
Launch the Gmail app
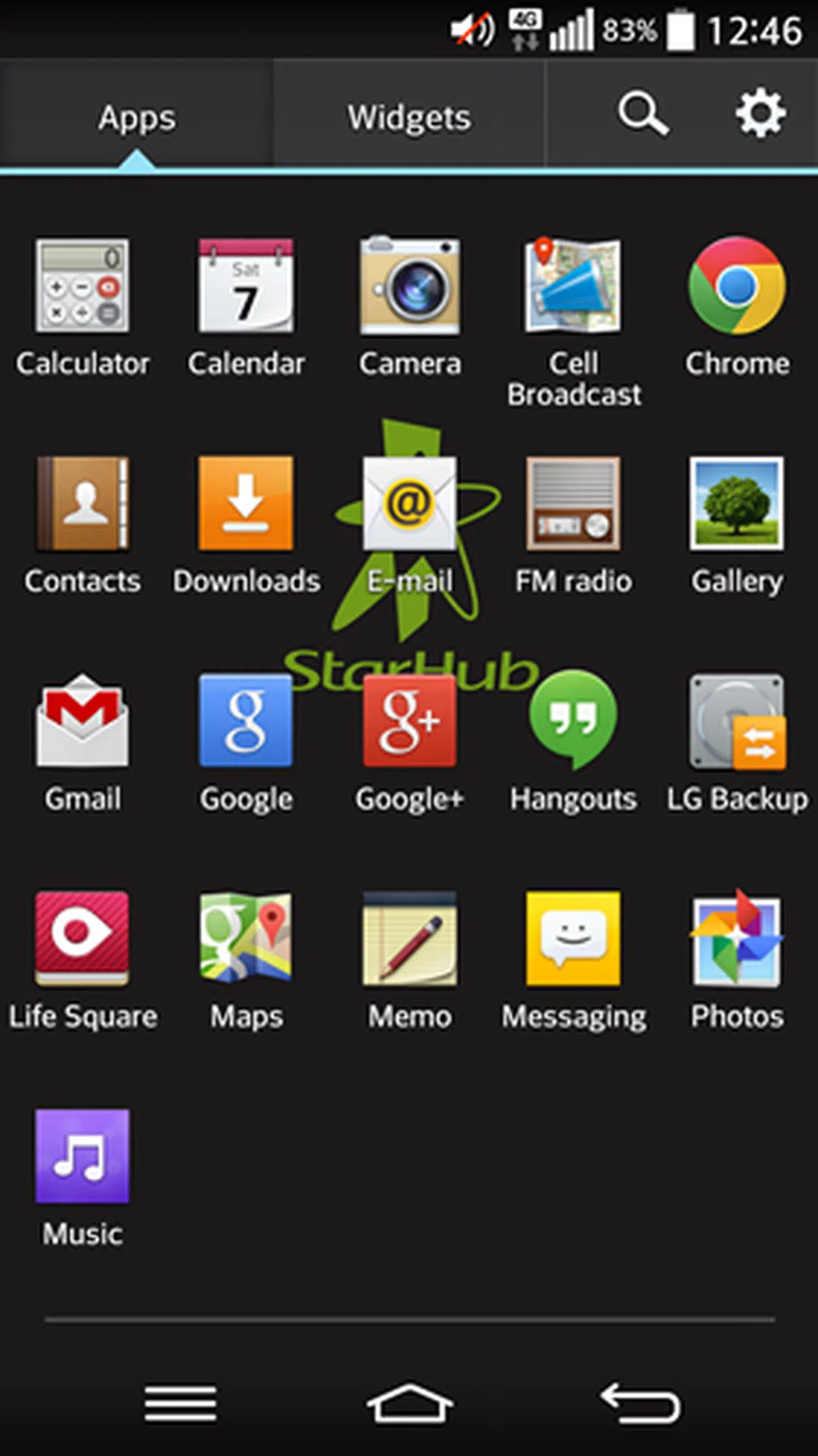tap(82, 722)
